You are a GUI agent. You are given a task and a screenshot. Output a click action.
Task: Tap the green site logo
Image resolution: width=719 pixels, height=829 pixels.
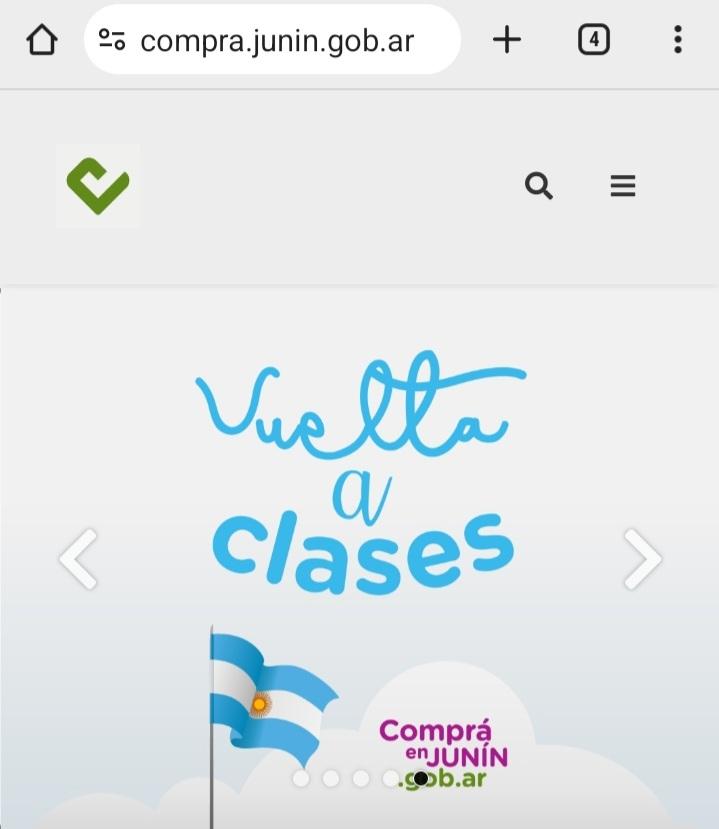pyautogui.click(x=98, y=186)
